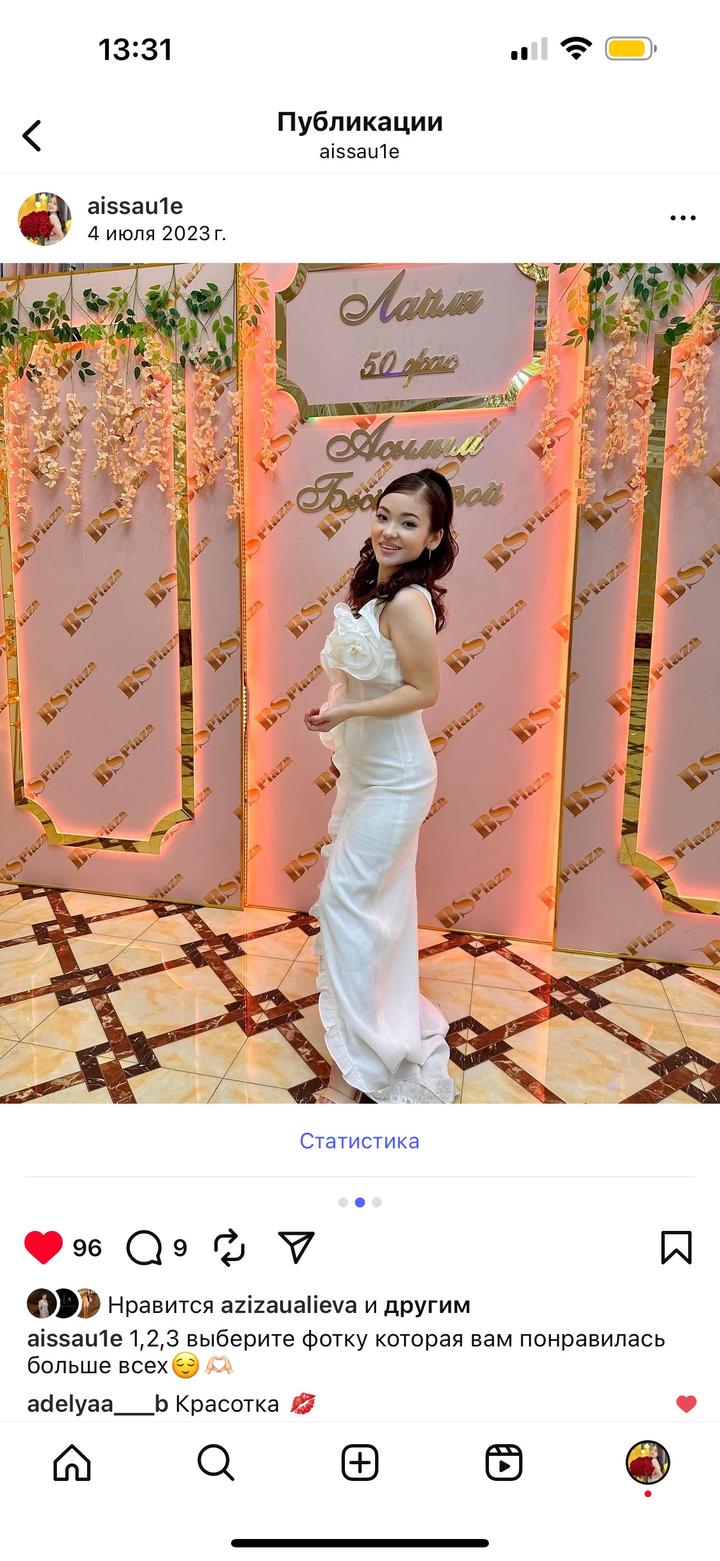The height and width of the screenshot is (1561, 720).
Task: Unlike the post with the red heart
Action: pyautogui.click(x=43, y=1247)
